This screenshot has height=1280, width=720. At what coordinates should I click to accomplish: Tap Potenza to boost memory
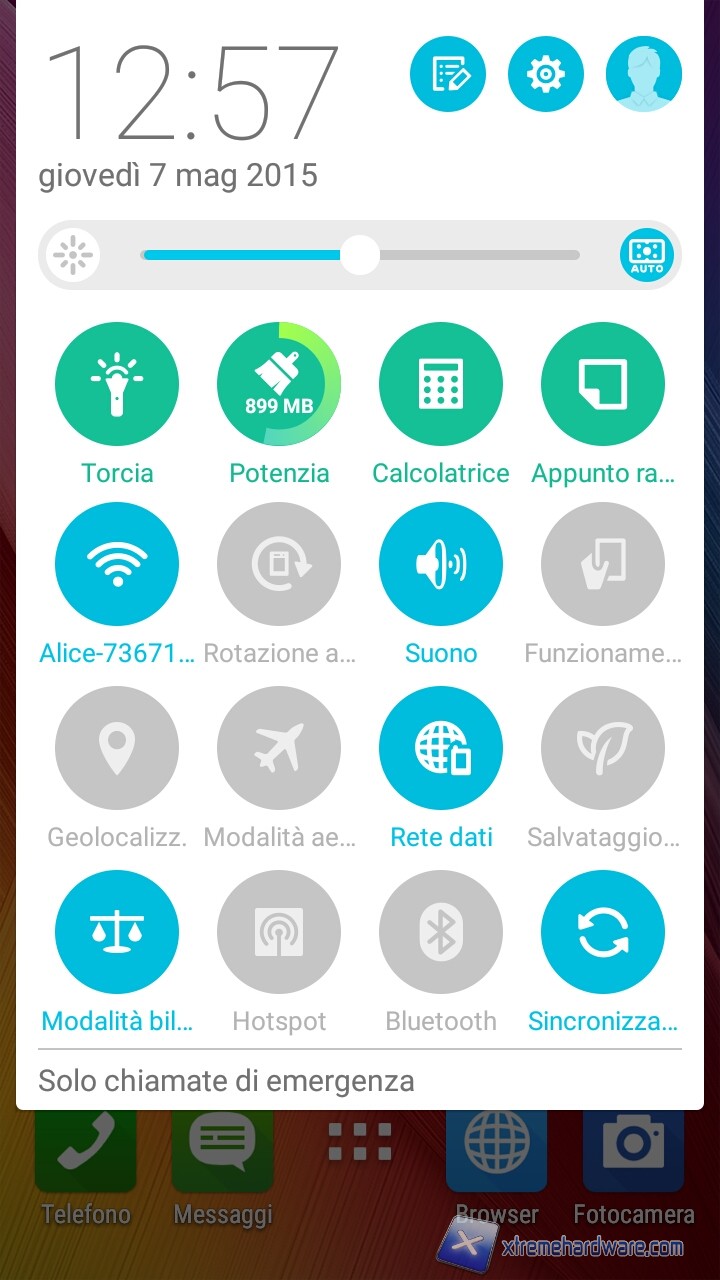click(x=279, y=384)
